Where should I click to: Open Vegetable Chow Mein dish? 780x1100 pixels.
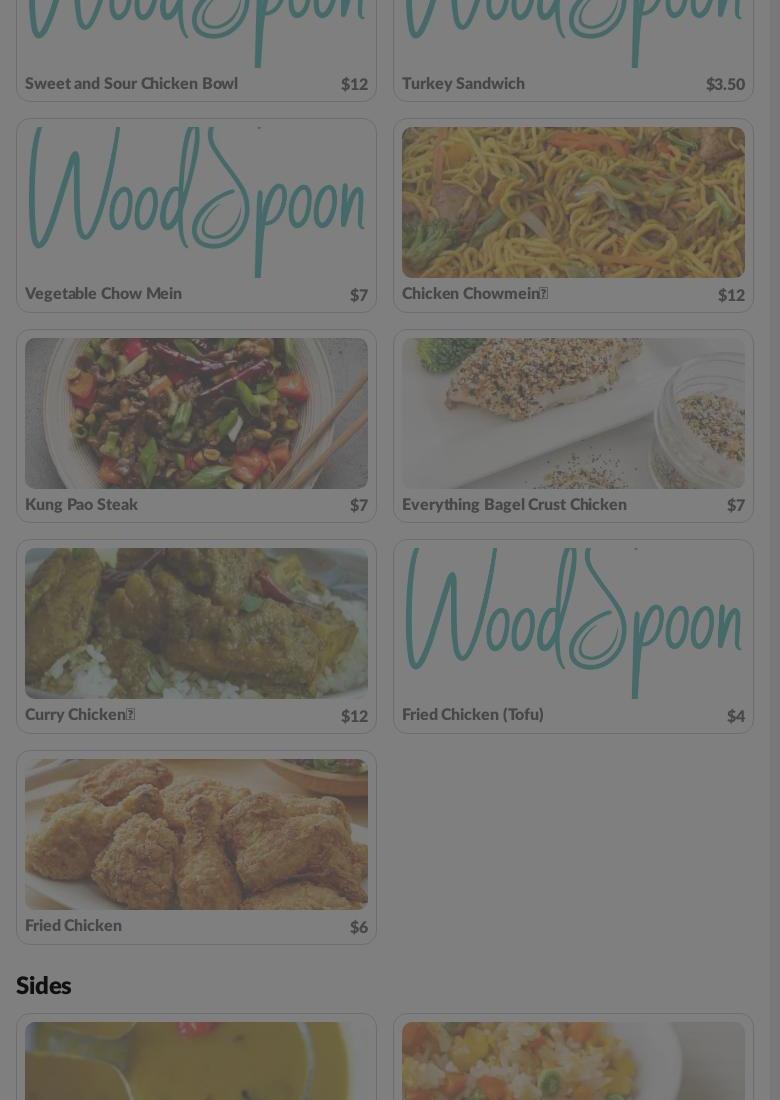pos(196,215)
